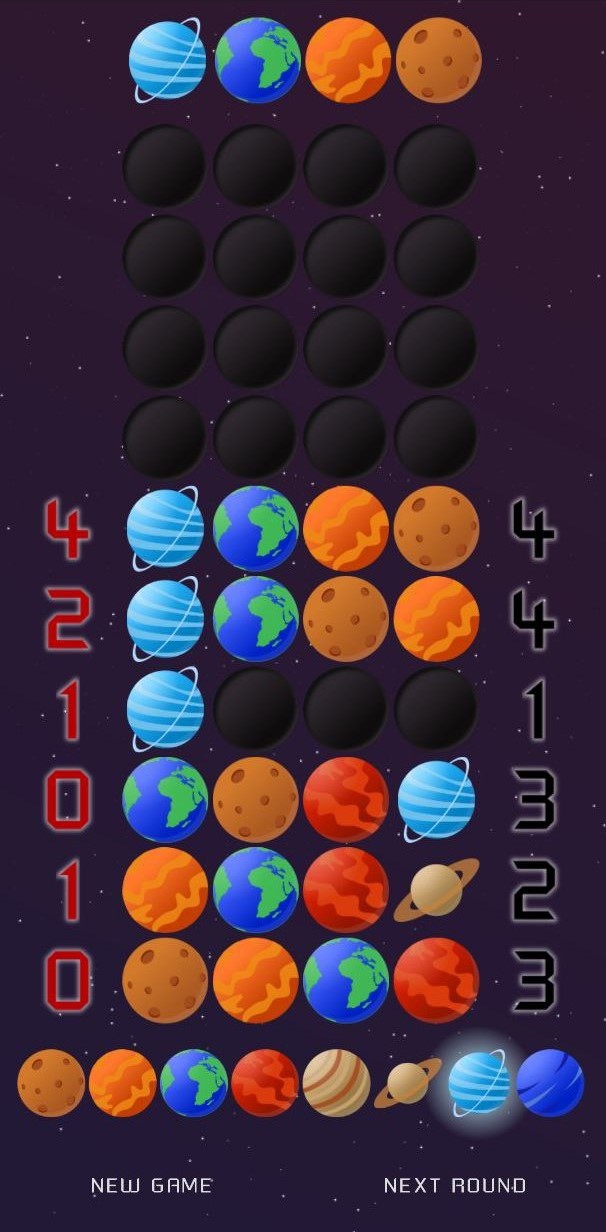Pick the orange swirled planet from palette
This screenshot has height=1232, width=606.
pos(122,1083)
